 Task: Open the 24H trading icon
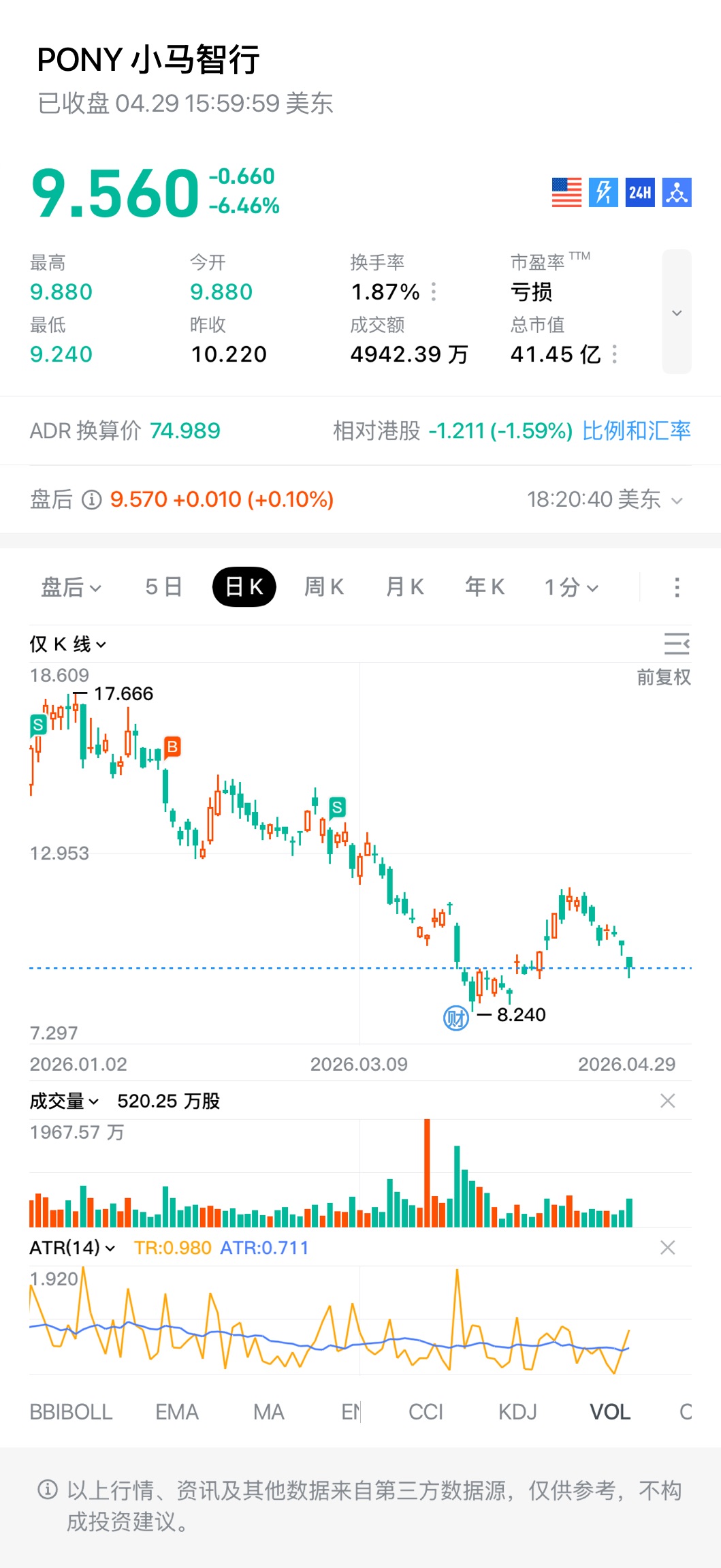click(x=640, y=192)
